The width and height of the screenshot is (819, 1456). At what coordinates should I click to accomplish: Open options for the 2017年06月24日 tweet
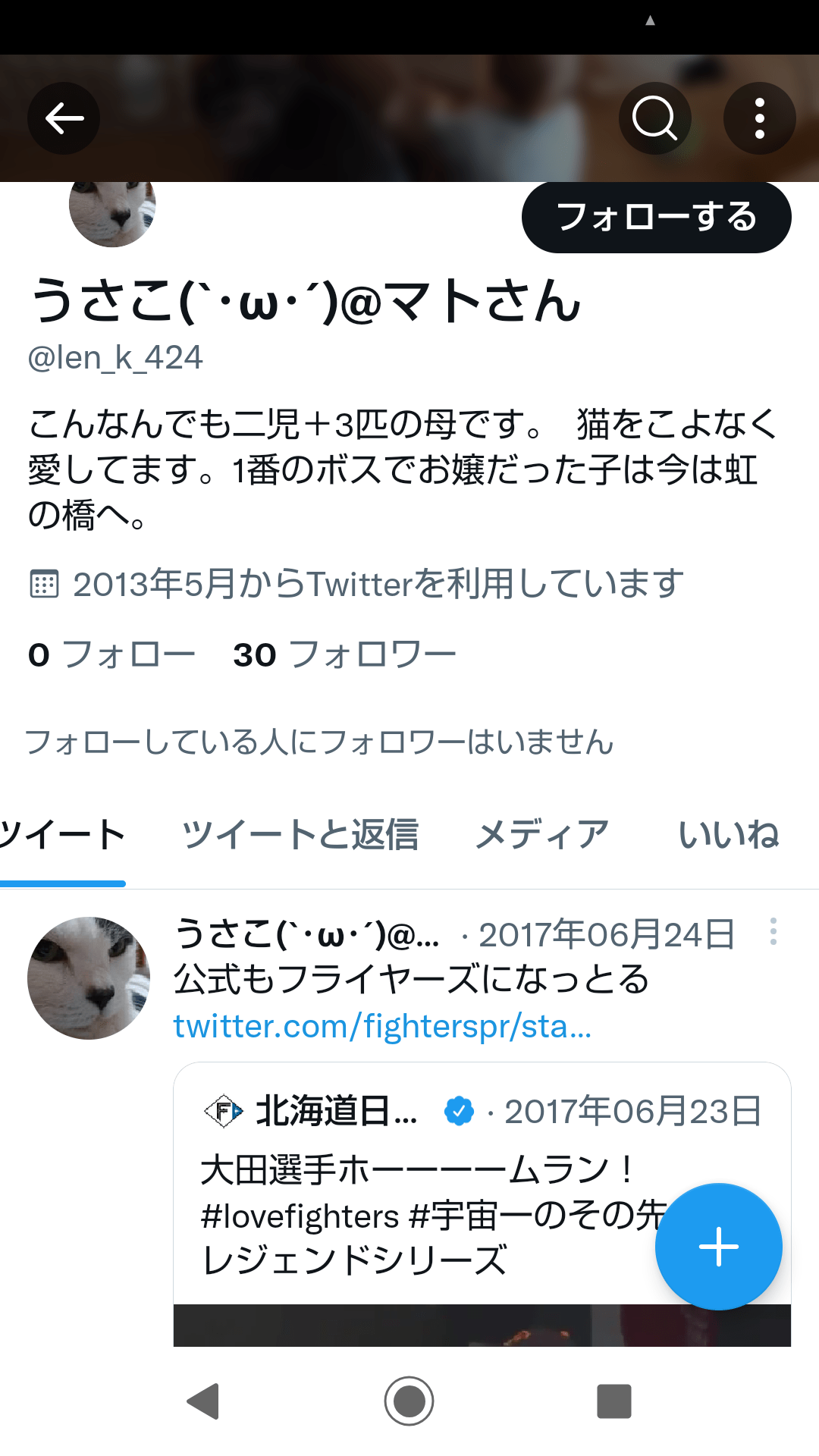(773, 932)
